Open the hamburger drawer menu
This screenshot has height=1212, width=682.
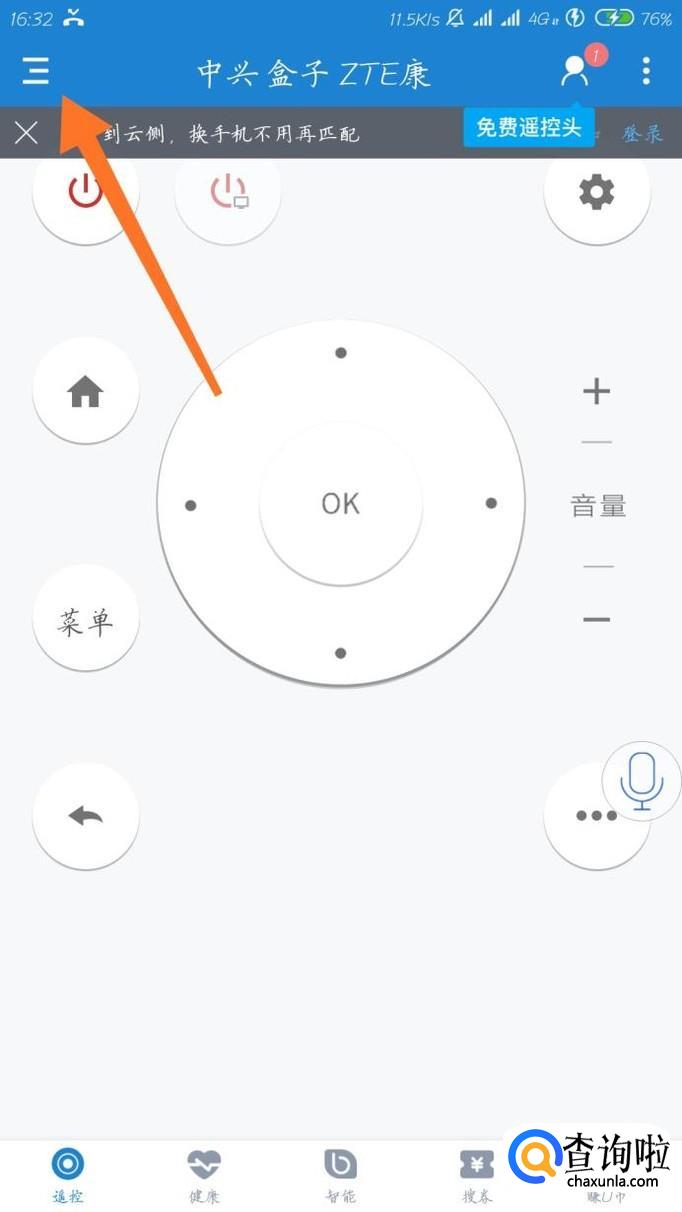tap(36, 70)
